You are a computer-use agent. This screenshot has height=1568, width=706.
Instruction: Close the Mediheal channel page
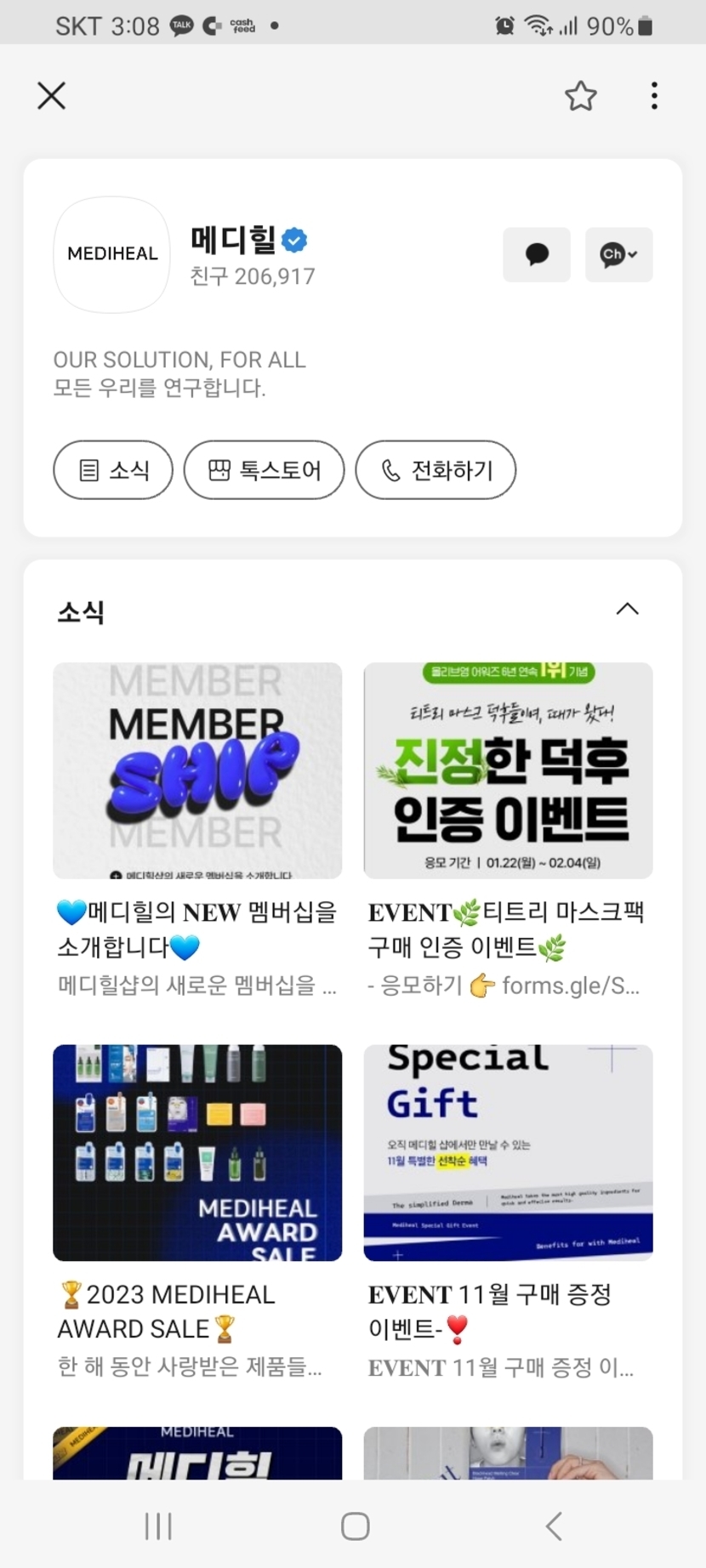[52, 96]
